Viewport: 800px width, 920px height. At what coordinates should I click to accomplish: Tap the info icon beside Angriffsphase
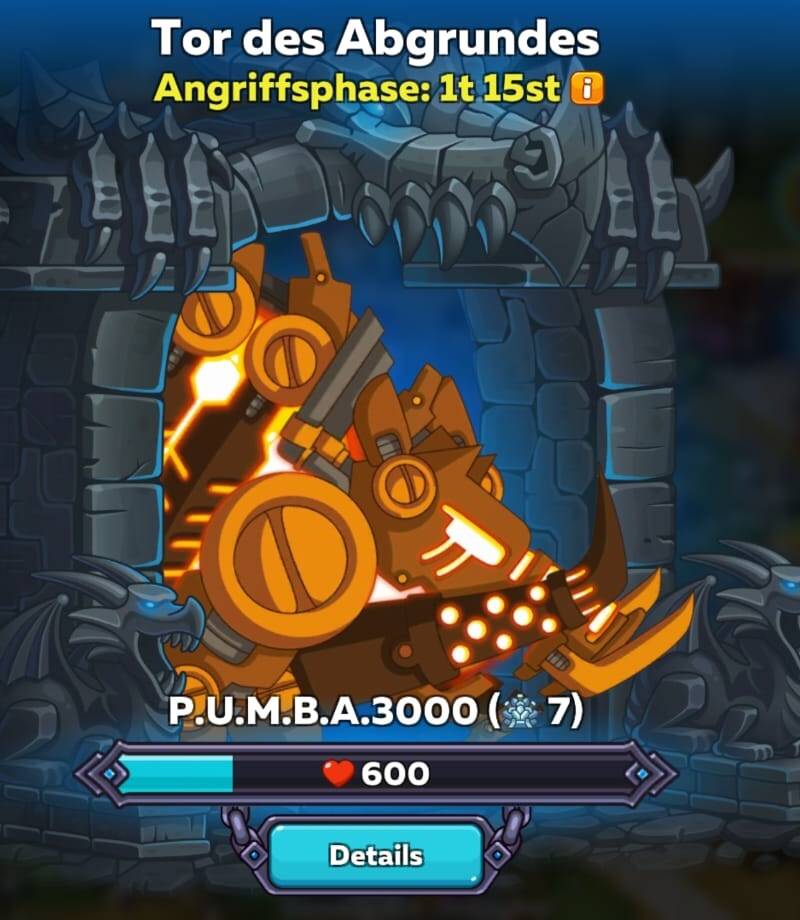(587, 90)
